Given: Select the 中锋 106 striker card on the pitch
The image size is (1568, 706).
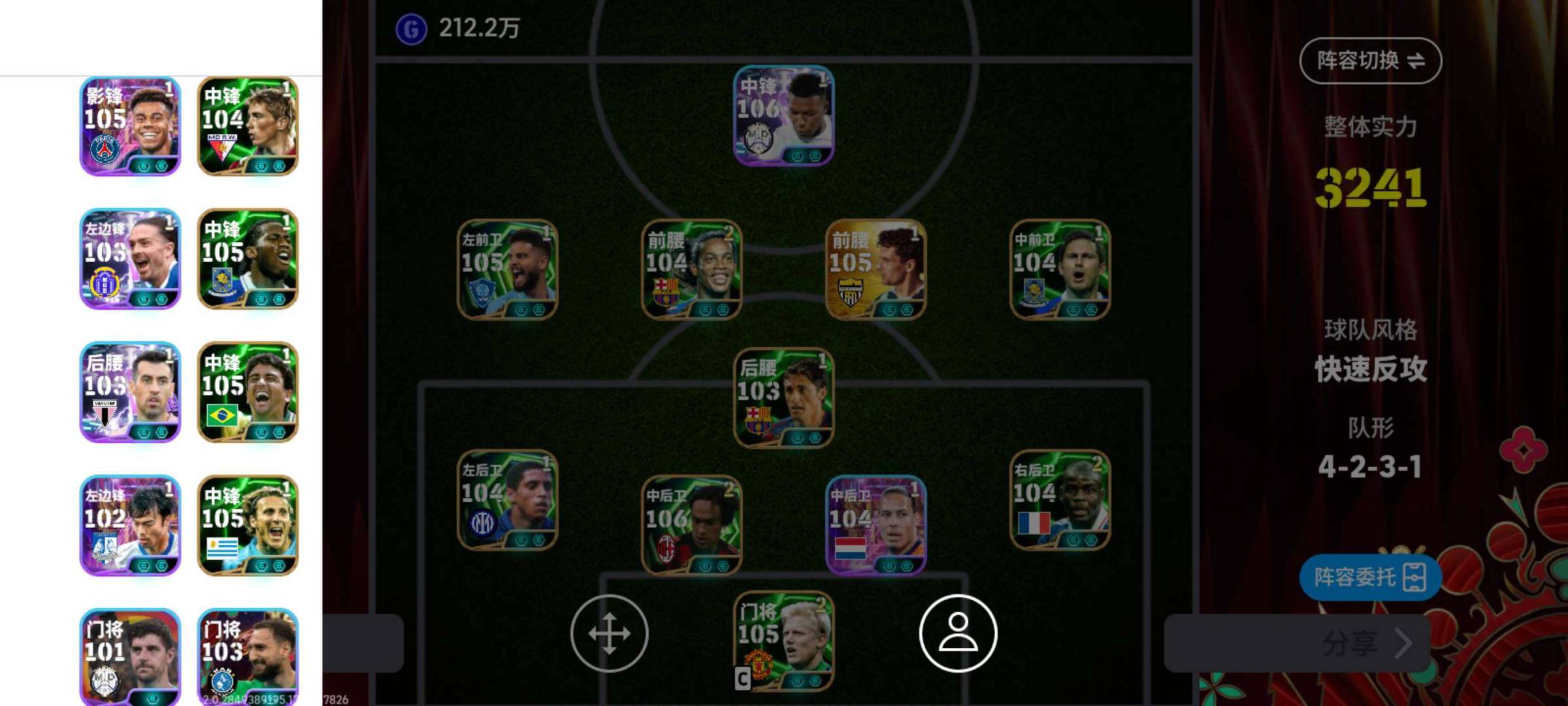Looking at the screenshot, I should [783, 116].
